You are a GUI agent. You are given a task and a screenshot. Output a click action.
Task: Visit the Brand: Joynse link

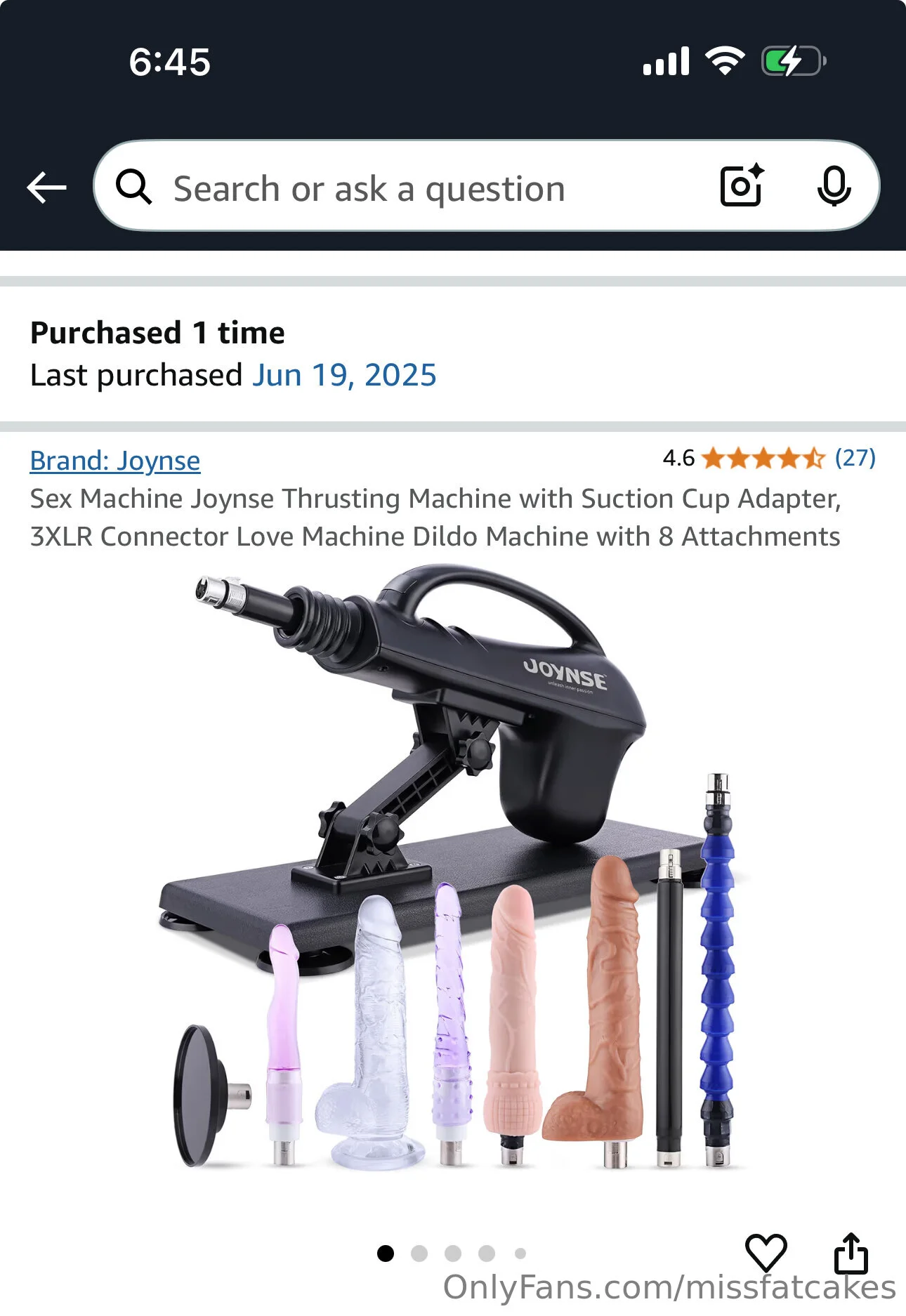[115, 461]
